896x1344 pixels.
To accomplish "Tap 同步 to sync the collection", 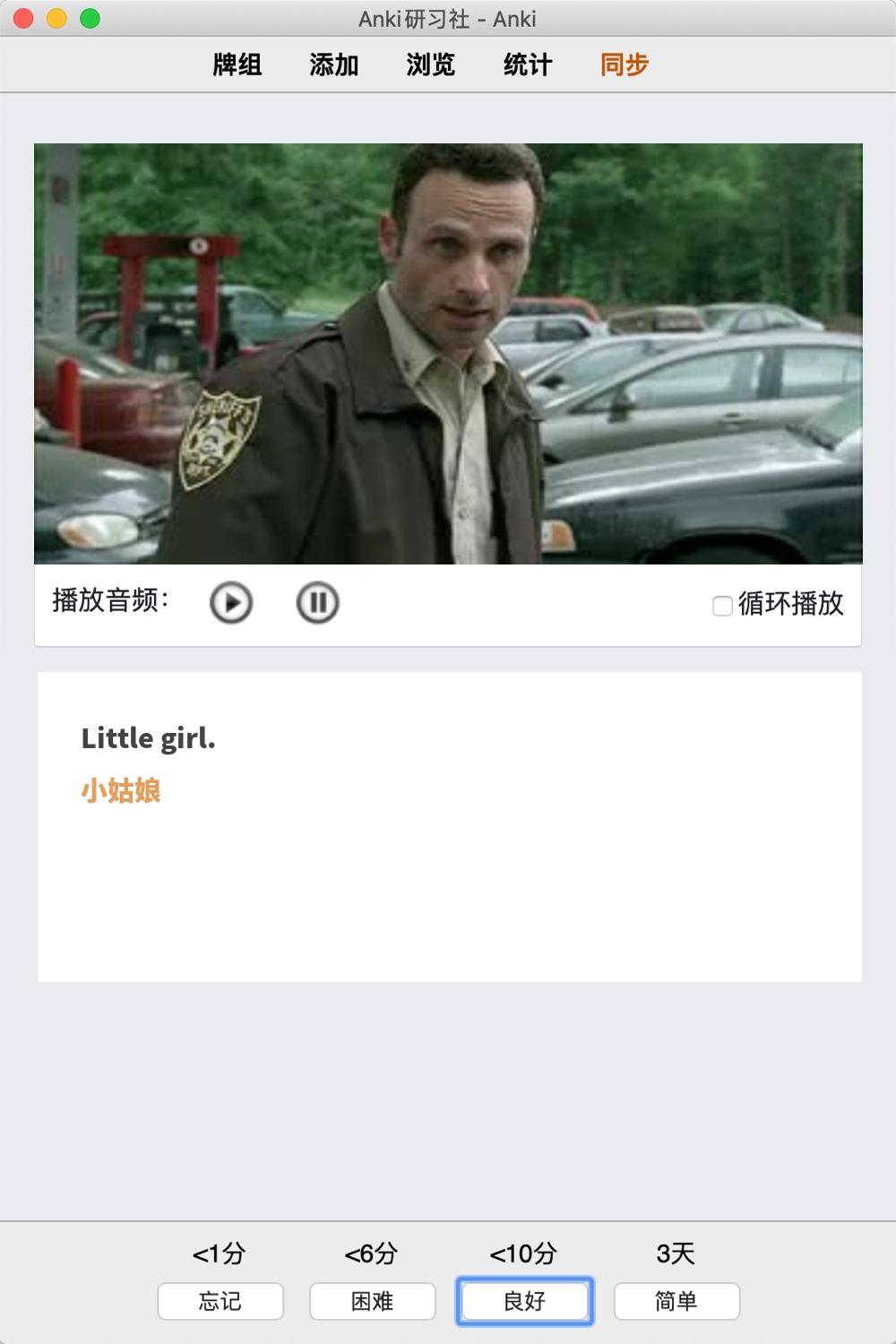I will tap(624, 65).
